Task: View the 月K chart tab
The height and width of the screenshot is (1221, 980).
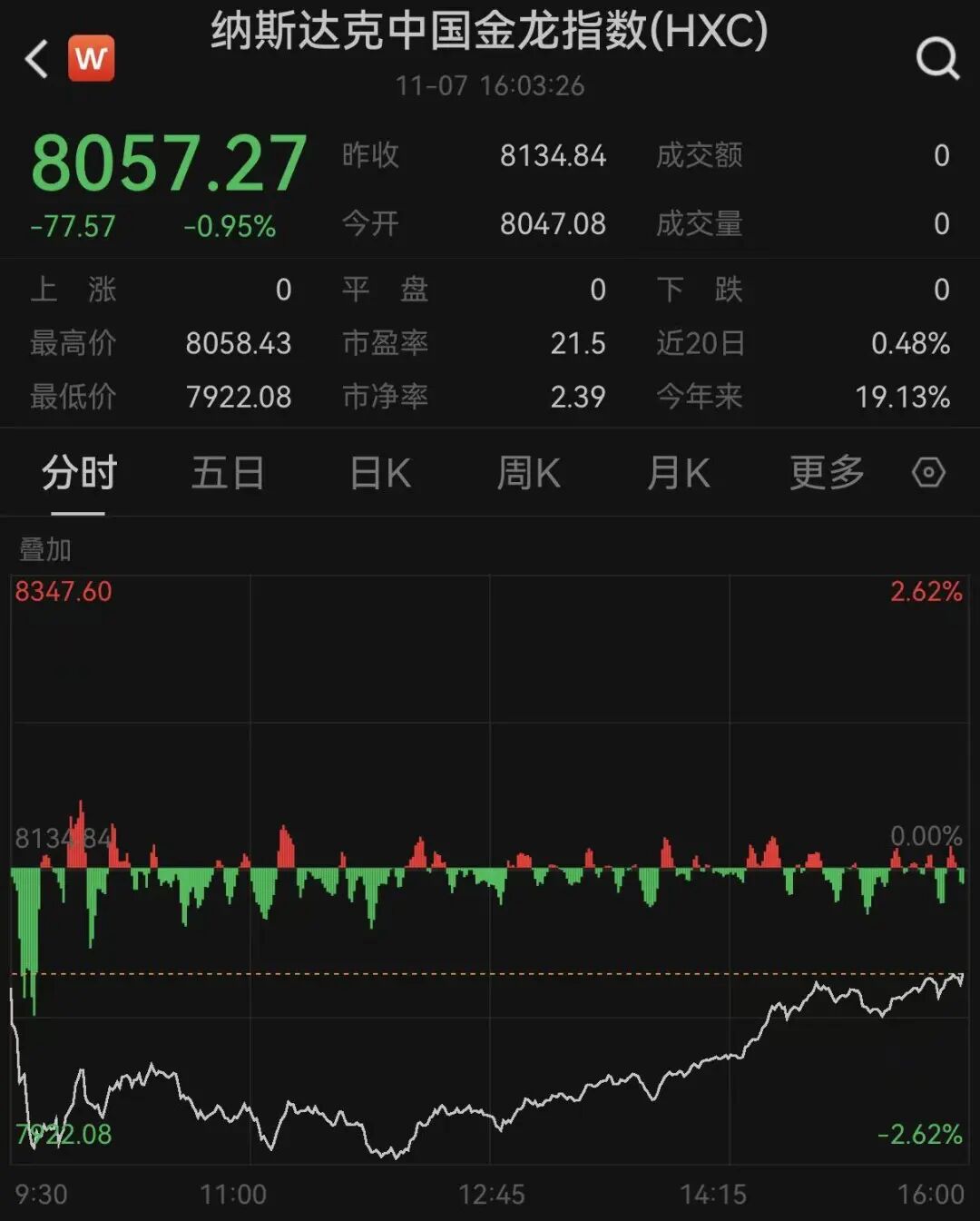Action: coord(678,473)
